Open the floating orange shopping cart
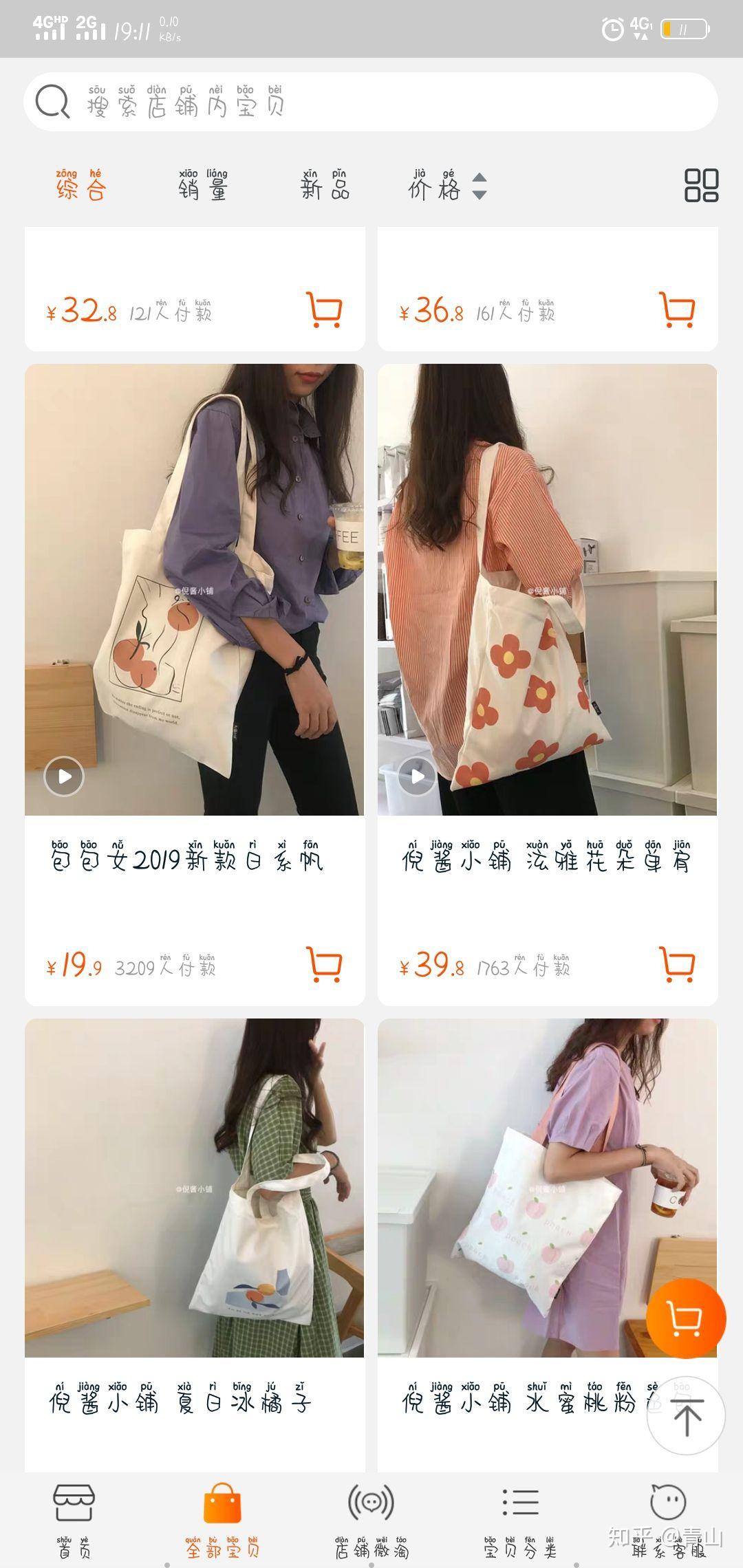The height and width of the screenshot is (1568, 743). [x=686, y=1318]
